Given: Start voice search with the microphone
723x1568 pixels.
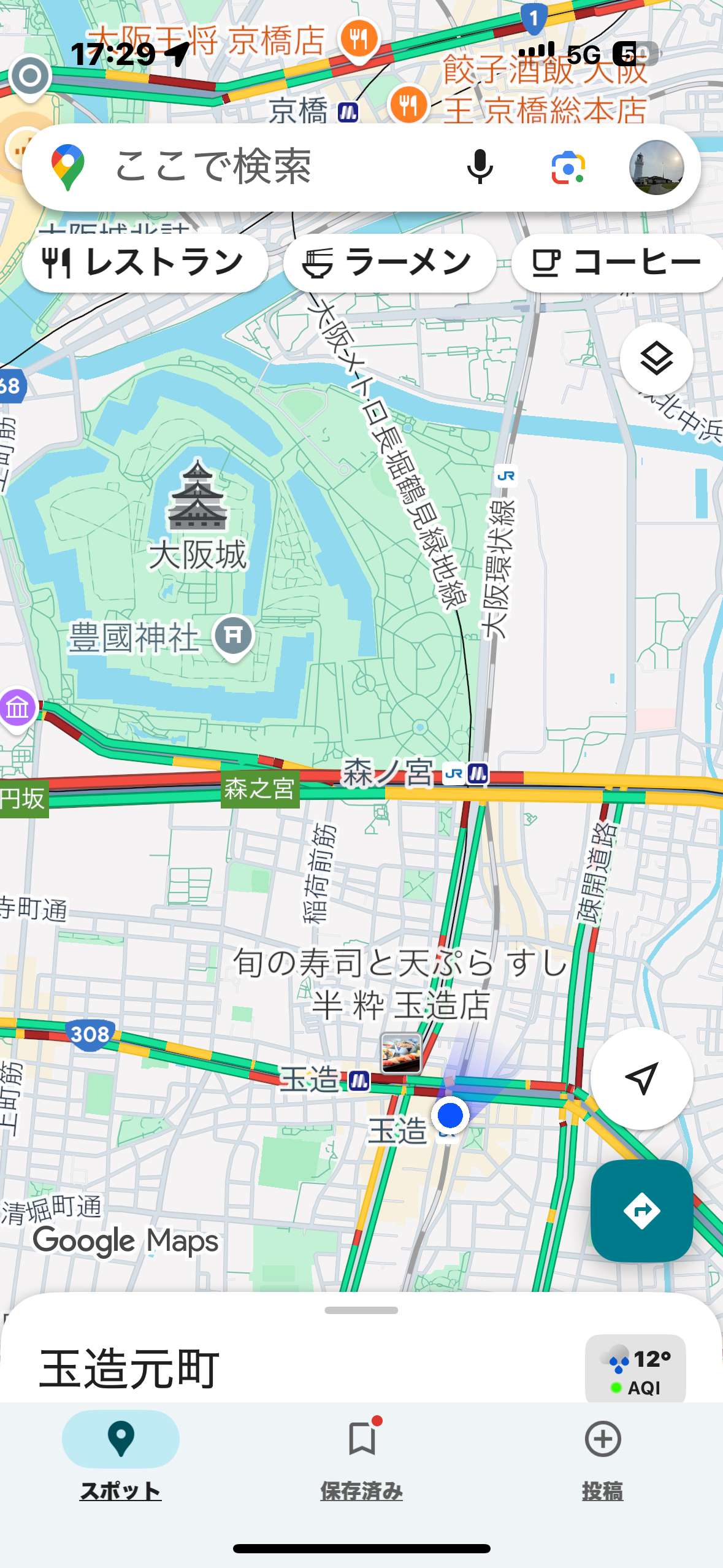Looking at the screenshot, I should (480, 167).
